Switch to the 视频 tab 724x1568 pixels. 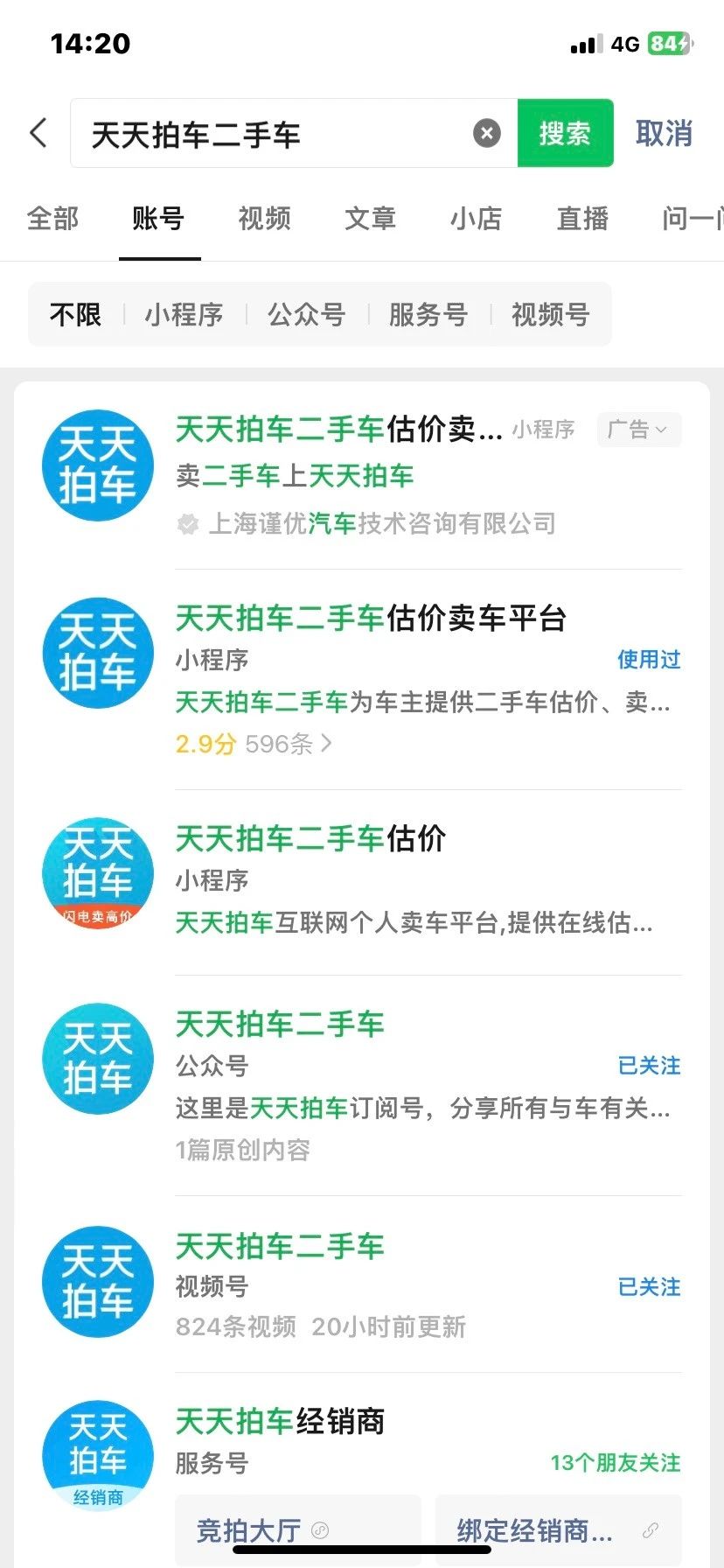click(264, 218)
